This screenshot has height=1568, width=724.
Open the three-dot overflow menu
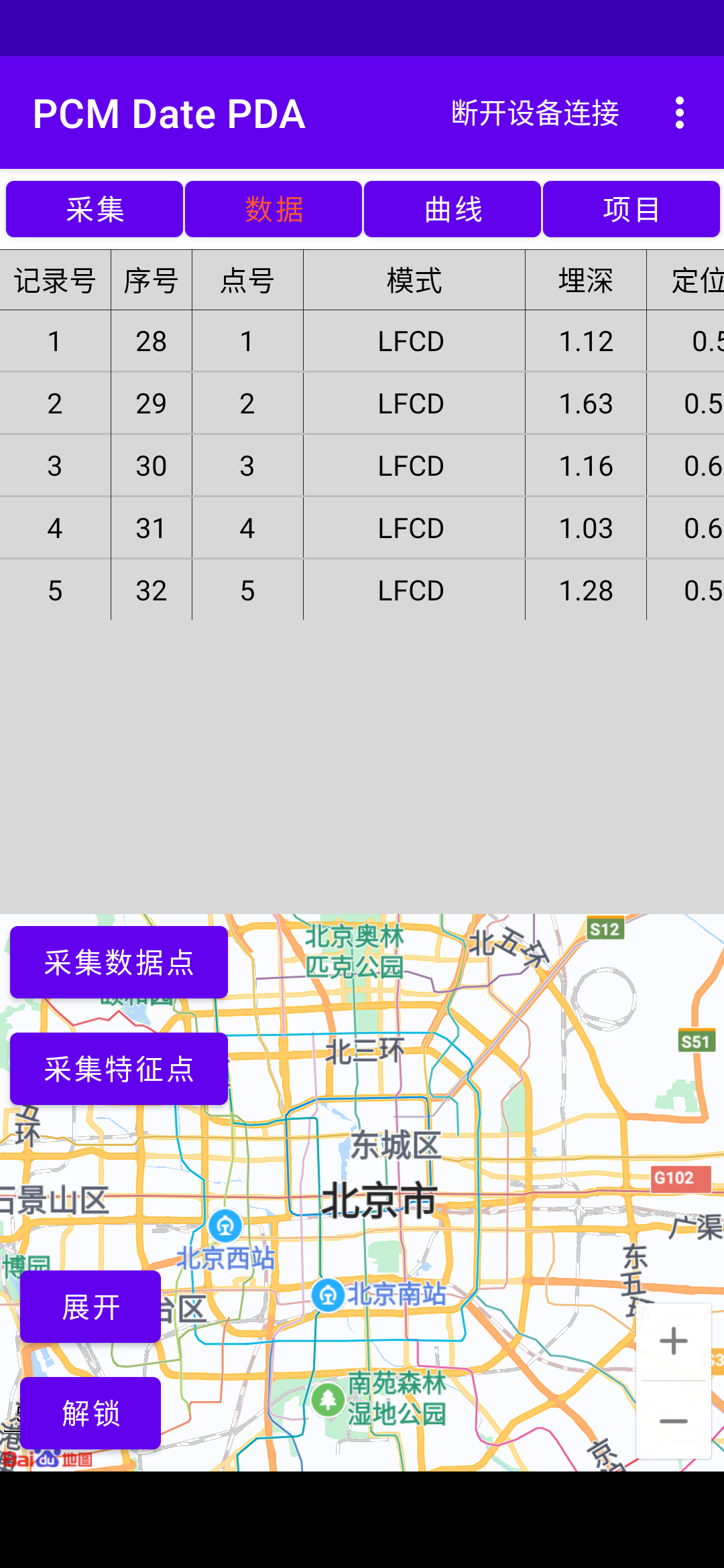click(680, 113)
